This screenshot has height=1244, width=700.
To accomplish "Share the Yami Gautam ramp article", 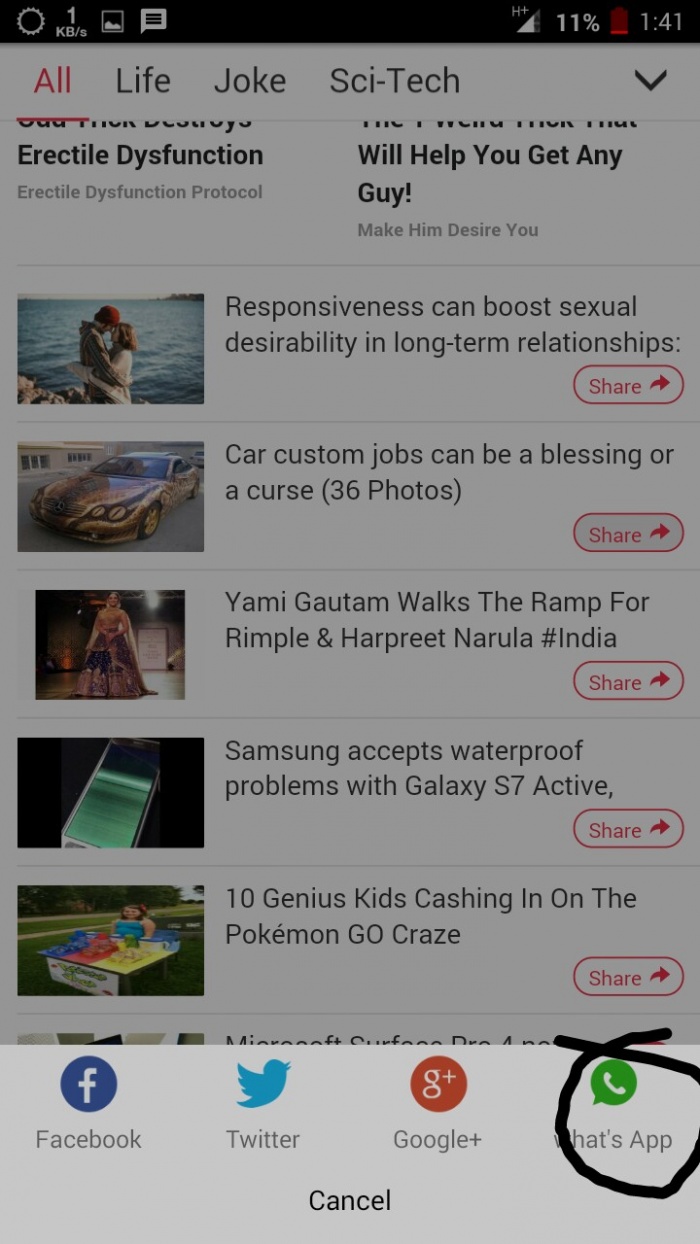I will tap(628, 682).
